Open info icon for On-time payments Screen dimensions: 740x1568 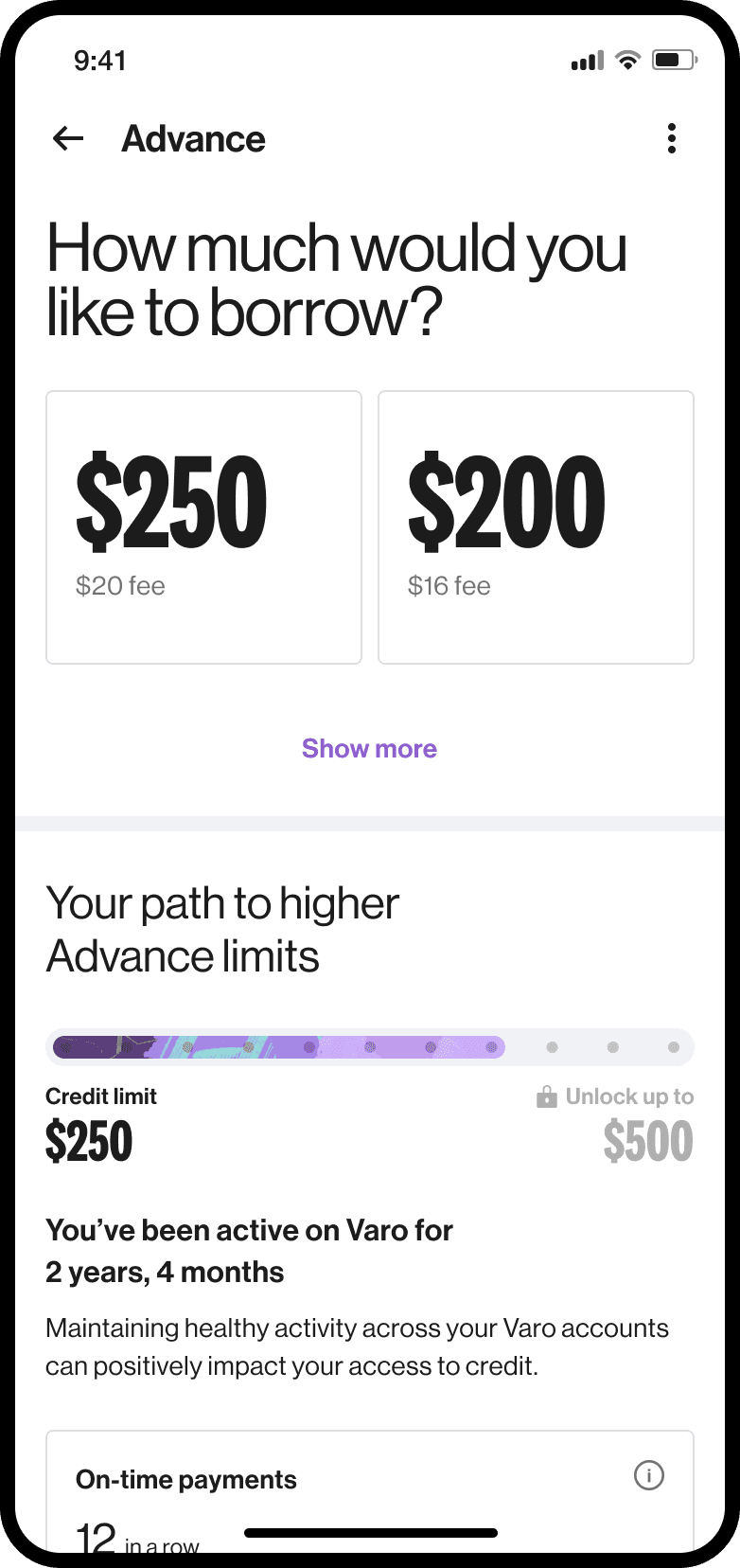(649, 1475)
